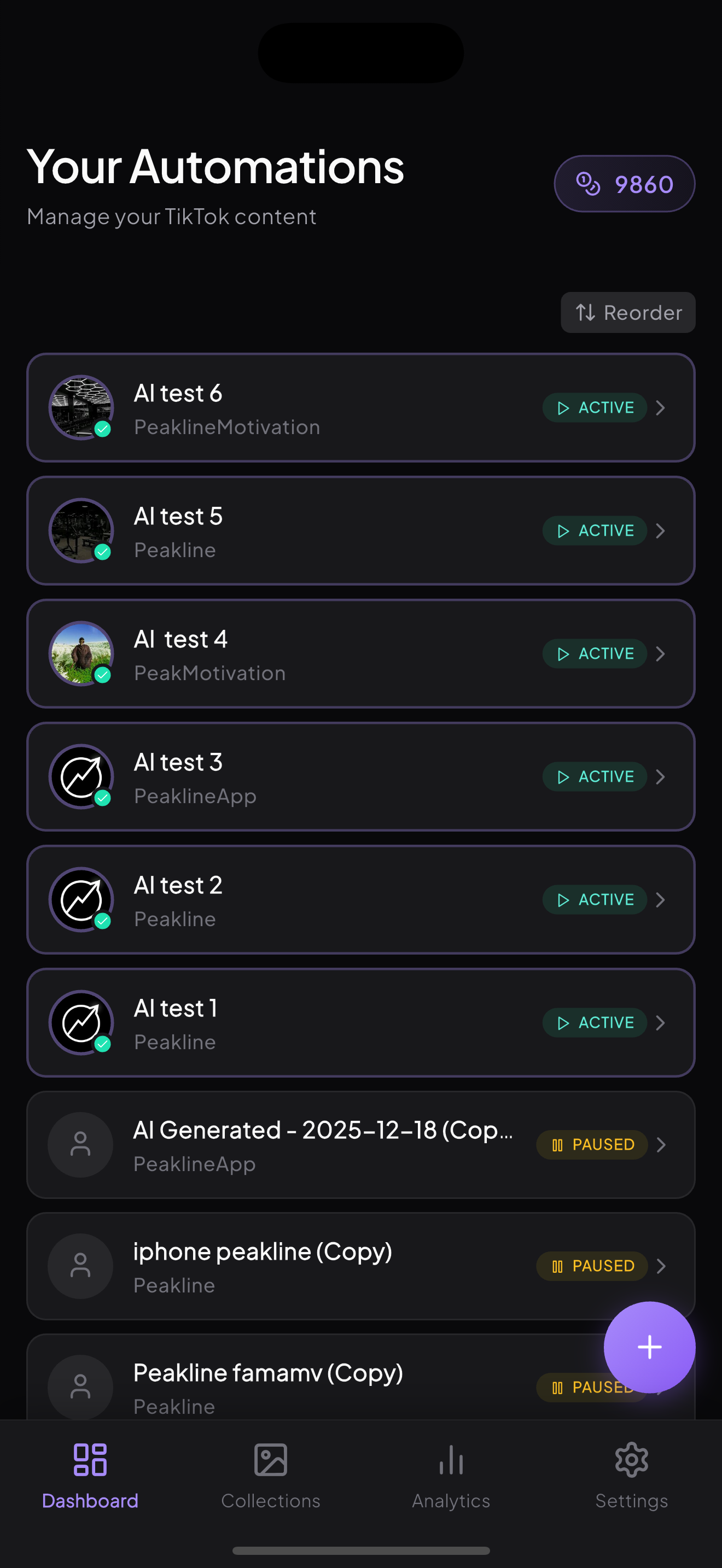Toggle the PAUSED status on iphone peakline (Copy)

click(x=592, y=1266)
